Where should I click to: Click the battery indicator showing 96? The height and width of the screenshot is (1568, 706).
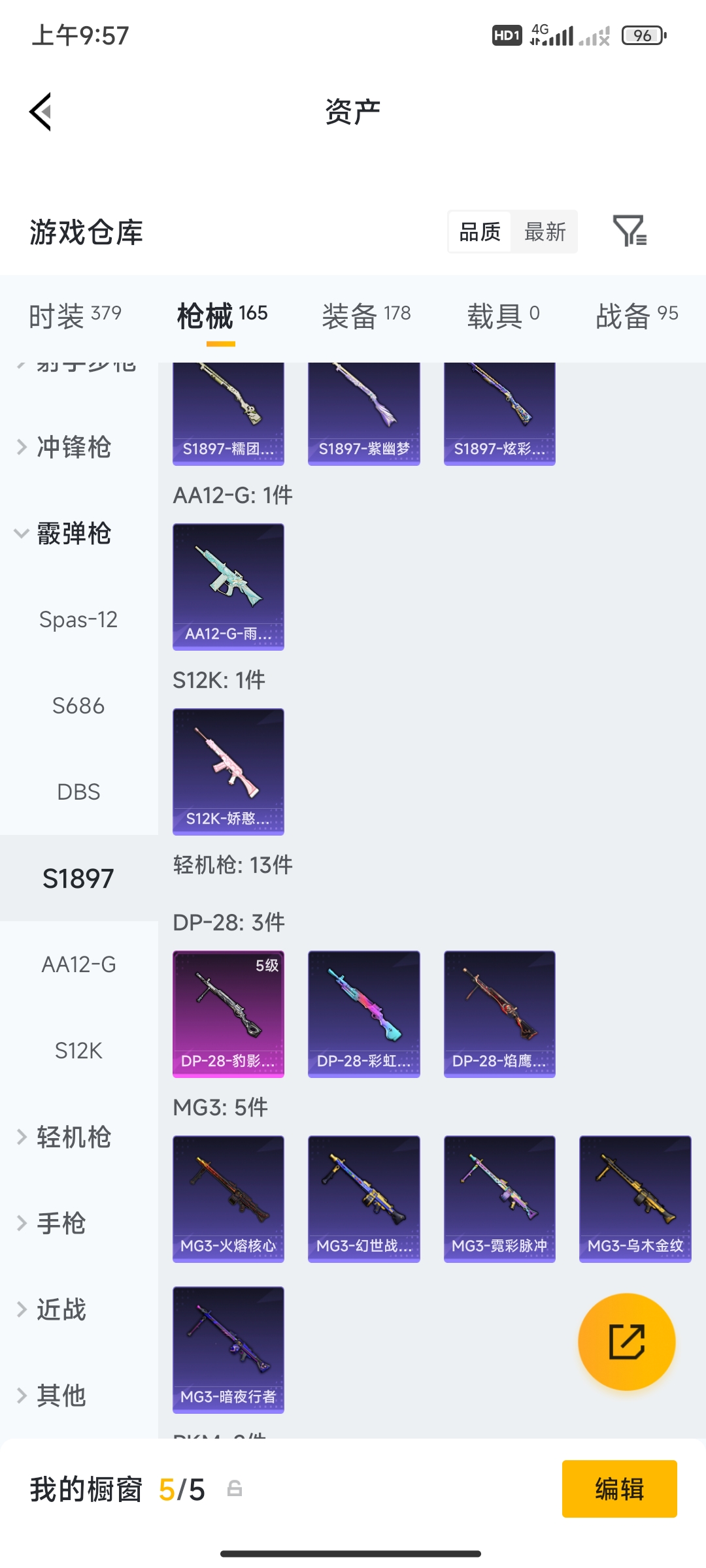click(x=643, y=36)
